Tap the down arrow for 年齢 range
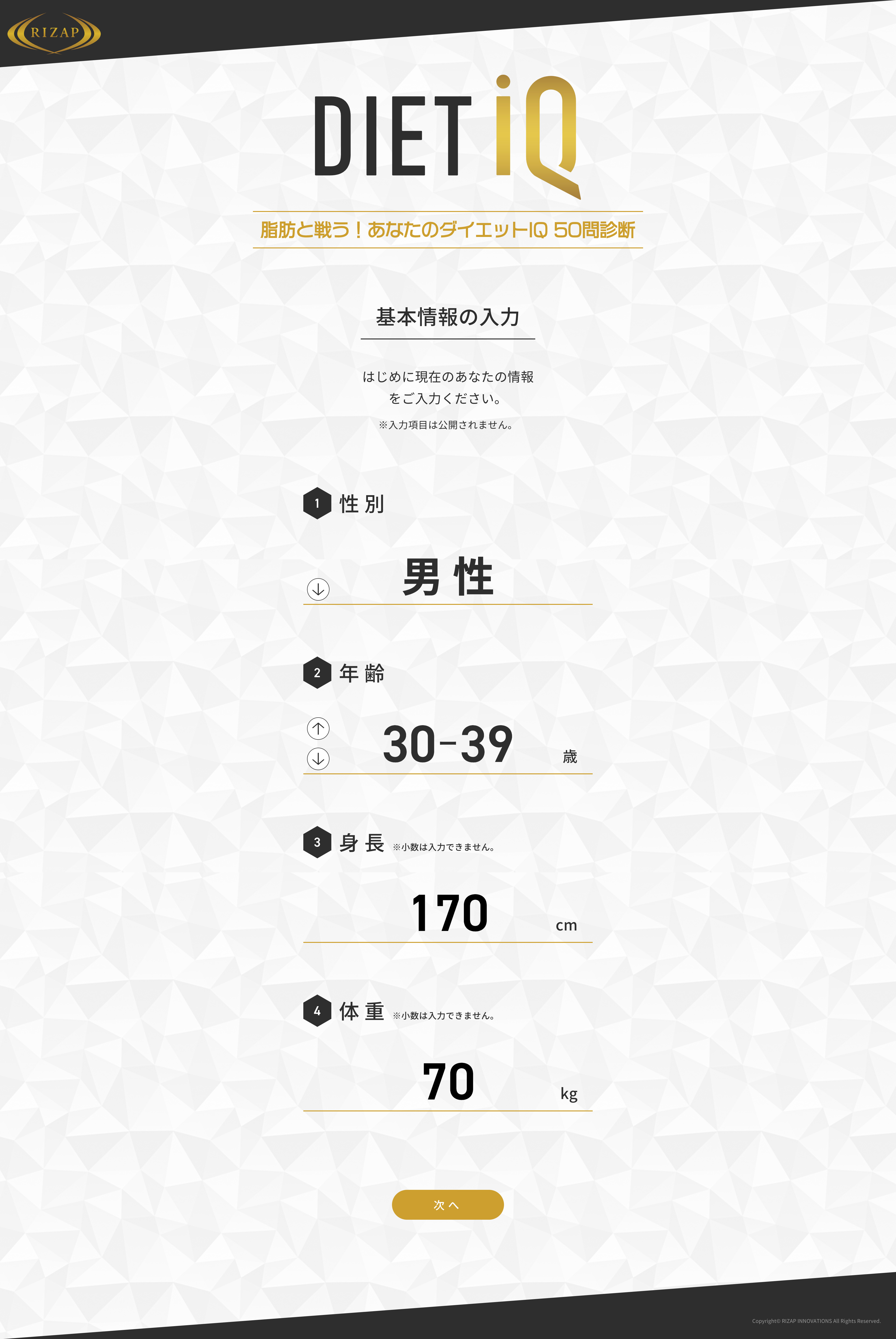Image resolution: width=896 pixels, height=1339 pixels. click(318, 759)
